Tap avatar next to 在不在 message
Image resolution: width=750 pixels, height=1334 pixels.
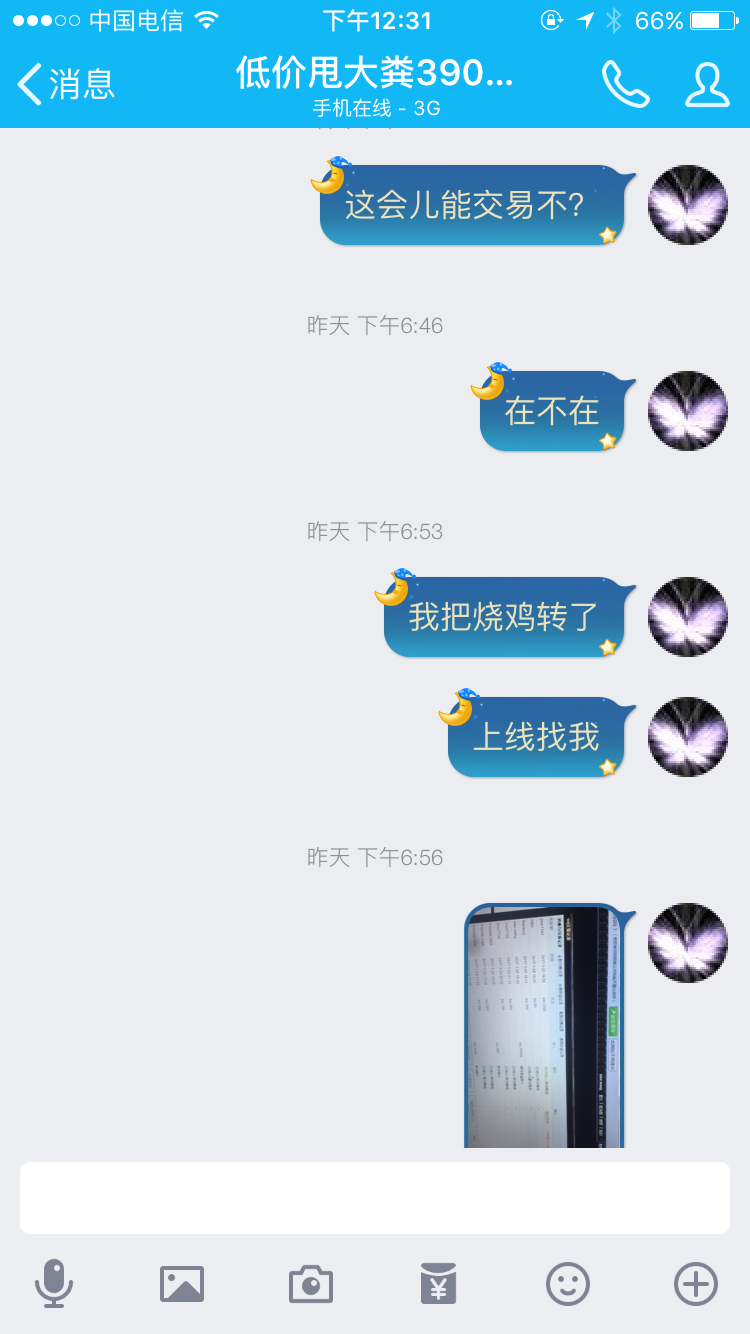[687, 411]
